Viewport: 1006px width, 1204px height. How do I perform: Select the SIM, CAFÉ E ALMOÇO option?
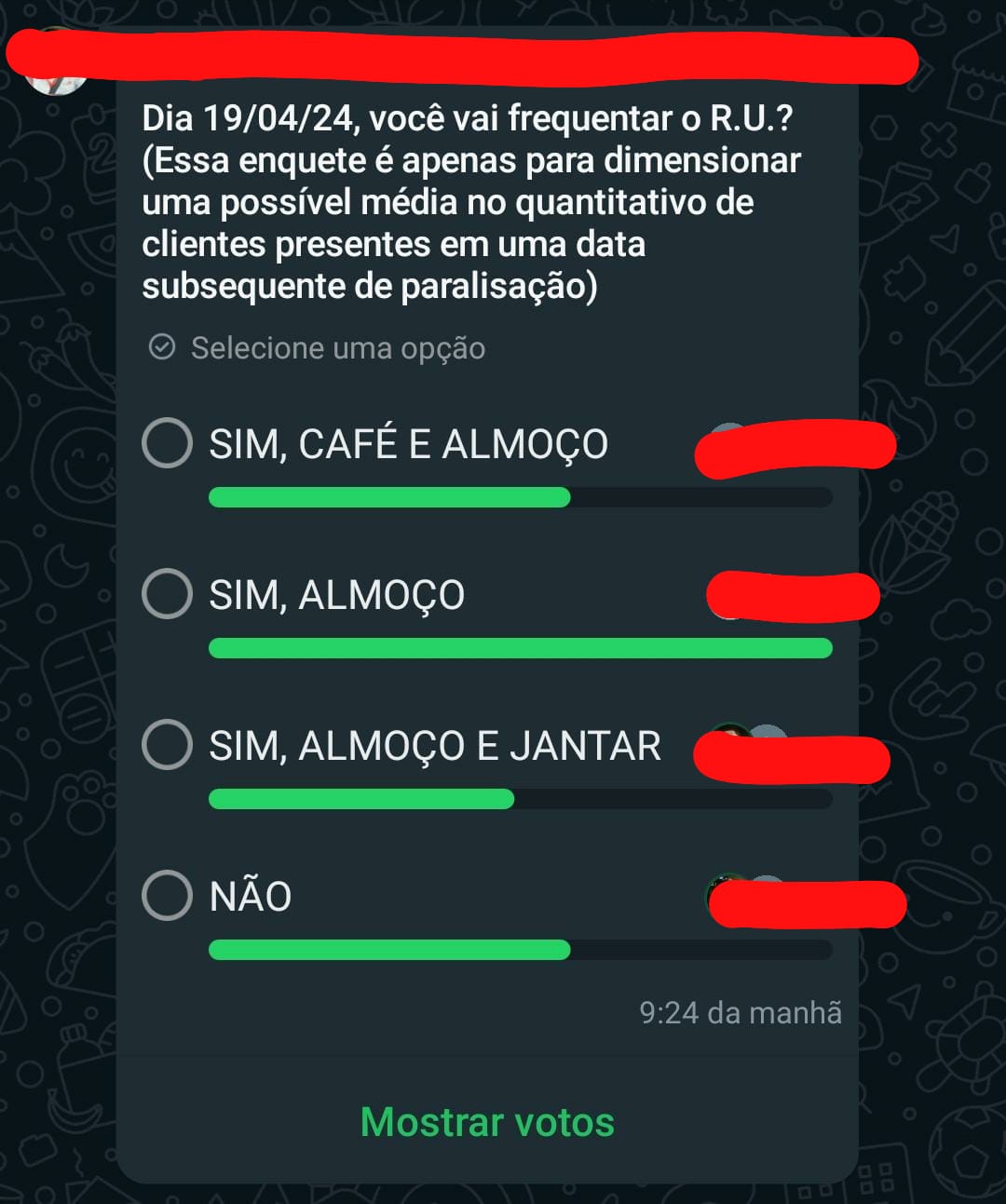pos(168,442)
